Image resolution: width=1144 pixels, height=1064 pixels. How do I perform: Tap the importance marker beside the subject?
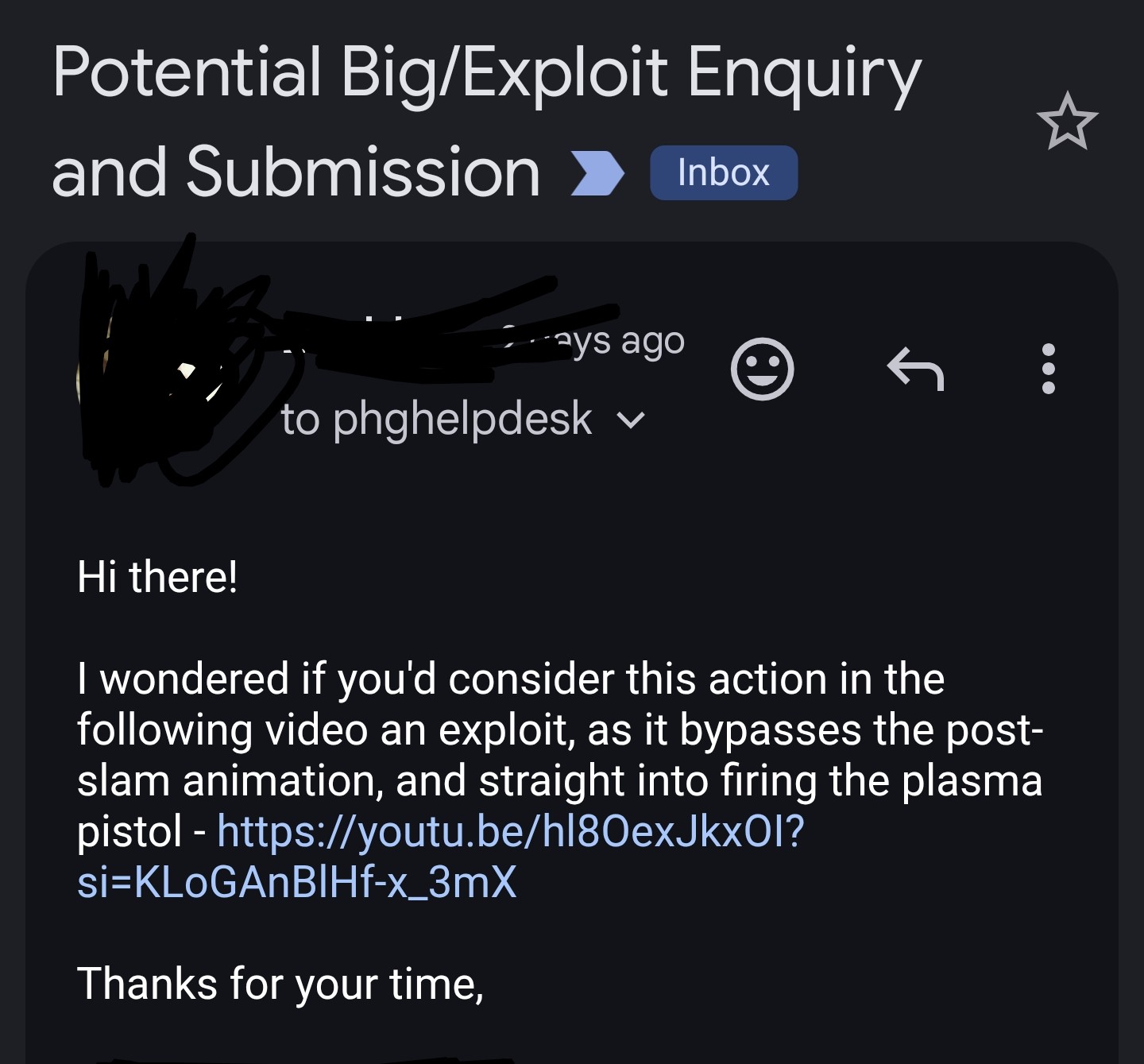coord(597,172)
